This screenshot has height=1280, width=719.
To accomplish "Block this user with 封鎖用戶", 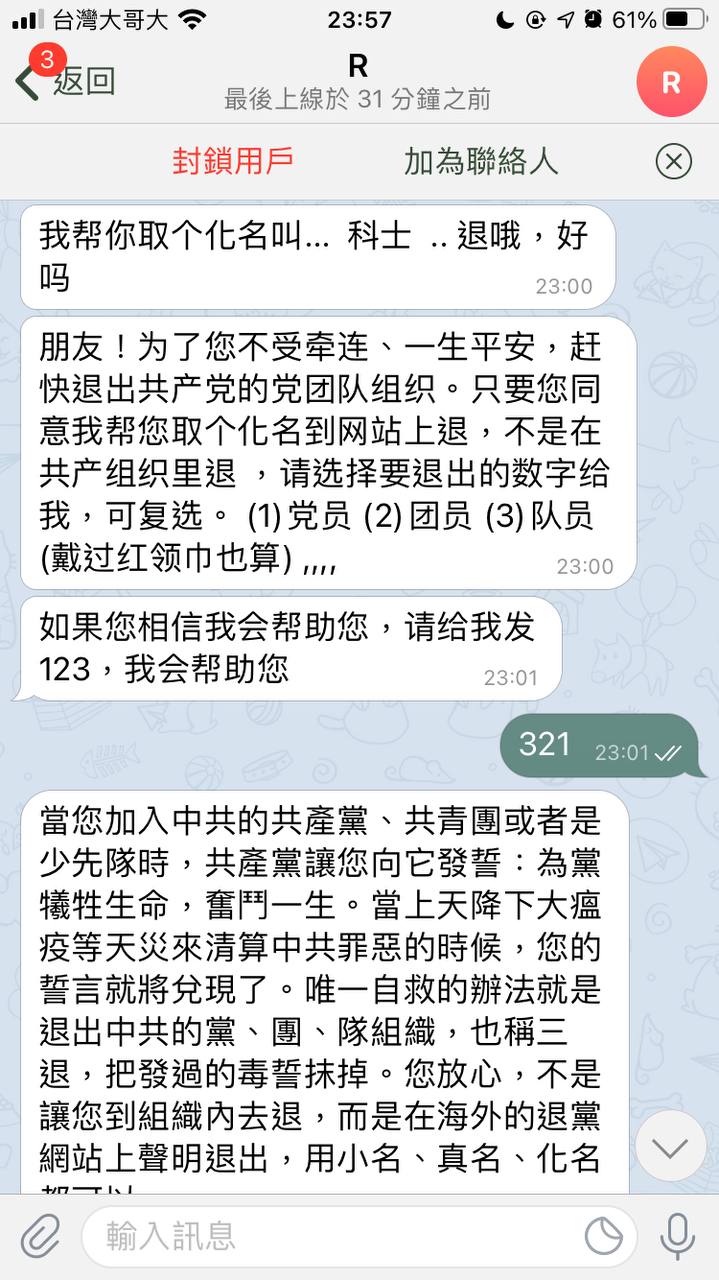I will pos(232,161).
